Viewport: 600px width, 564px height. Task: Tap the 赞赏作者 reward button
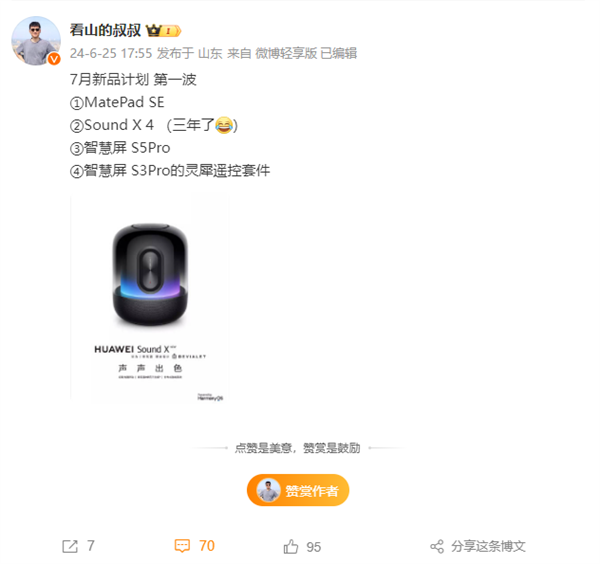pyautogui.click(x=298, y=490)
